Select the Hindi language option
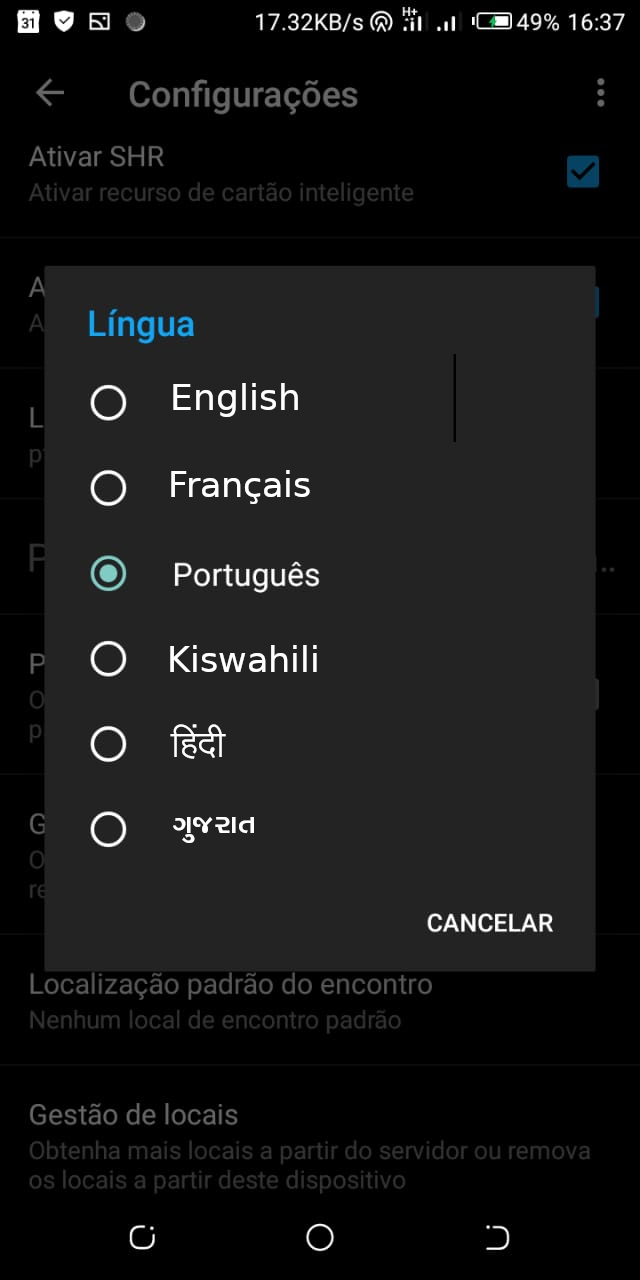640x1280 pixels. point(320,744)
